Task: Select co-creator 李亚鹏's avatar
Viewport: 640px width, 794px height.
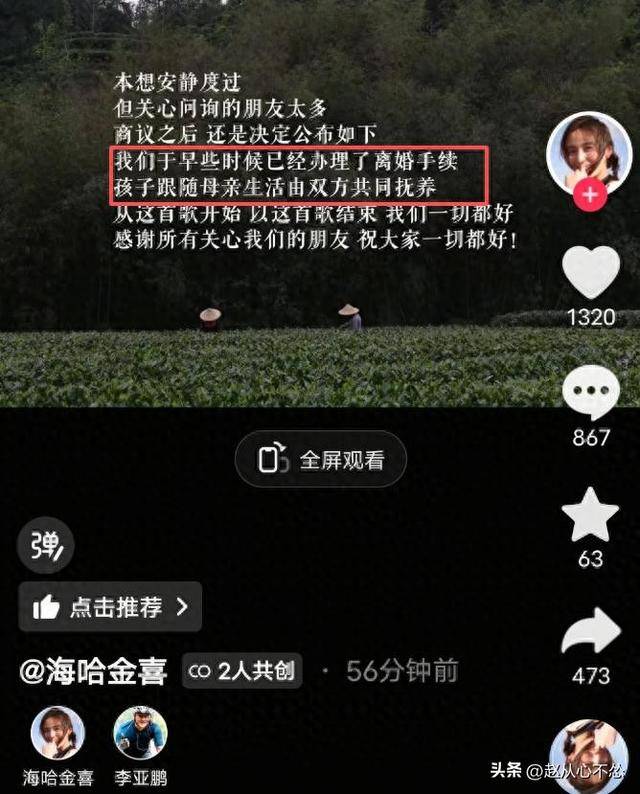Action: point(140,733)
